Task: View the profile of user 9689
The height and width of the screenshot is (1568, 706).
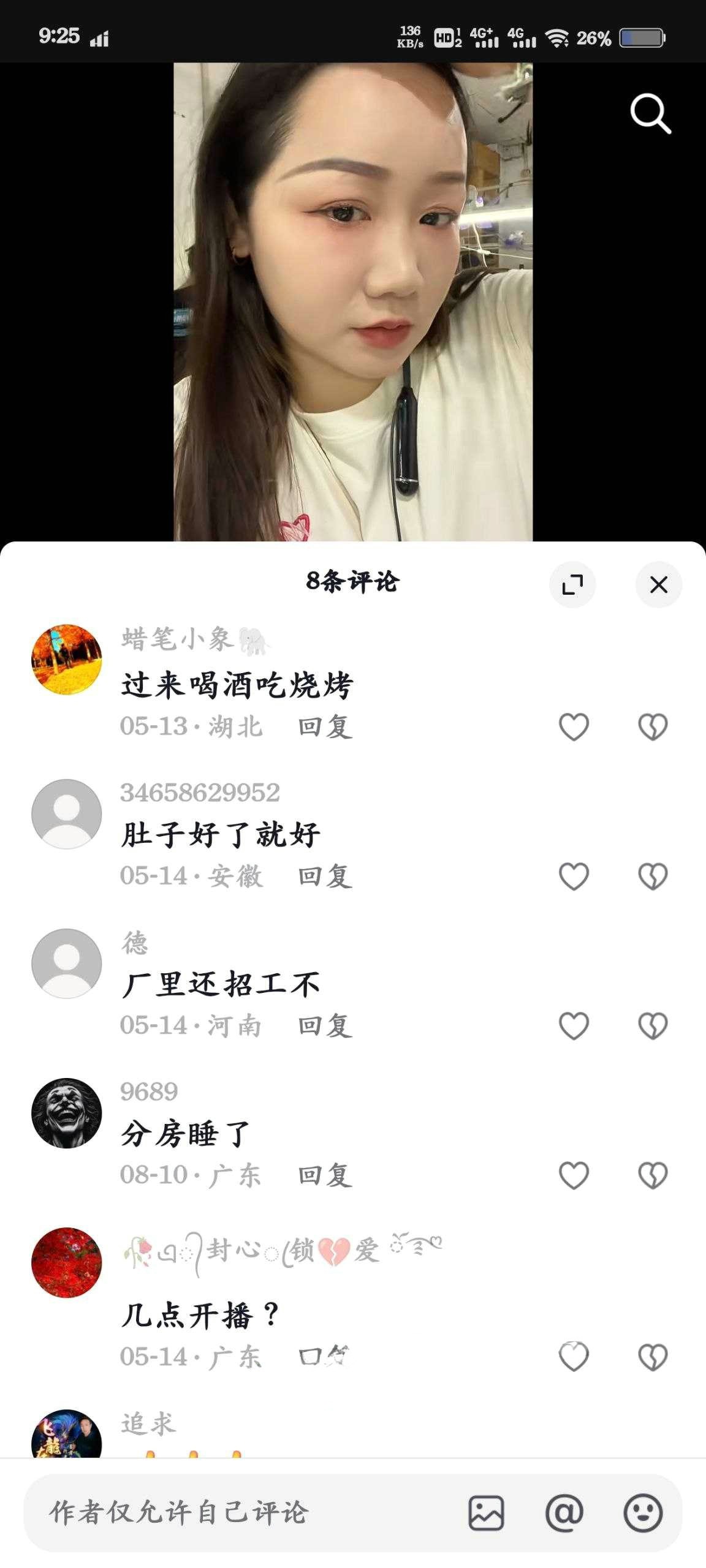Action: 66,1113
